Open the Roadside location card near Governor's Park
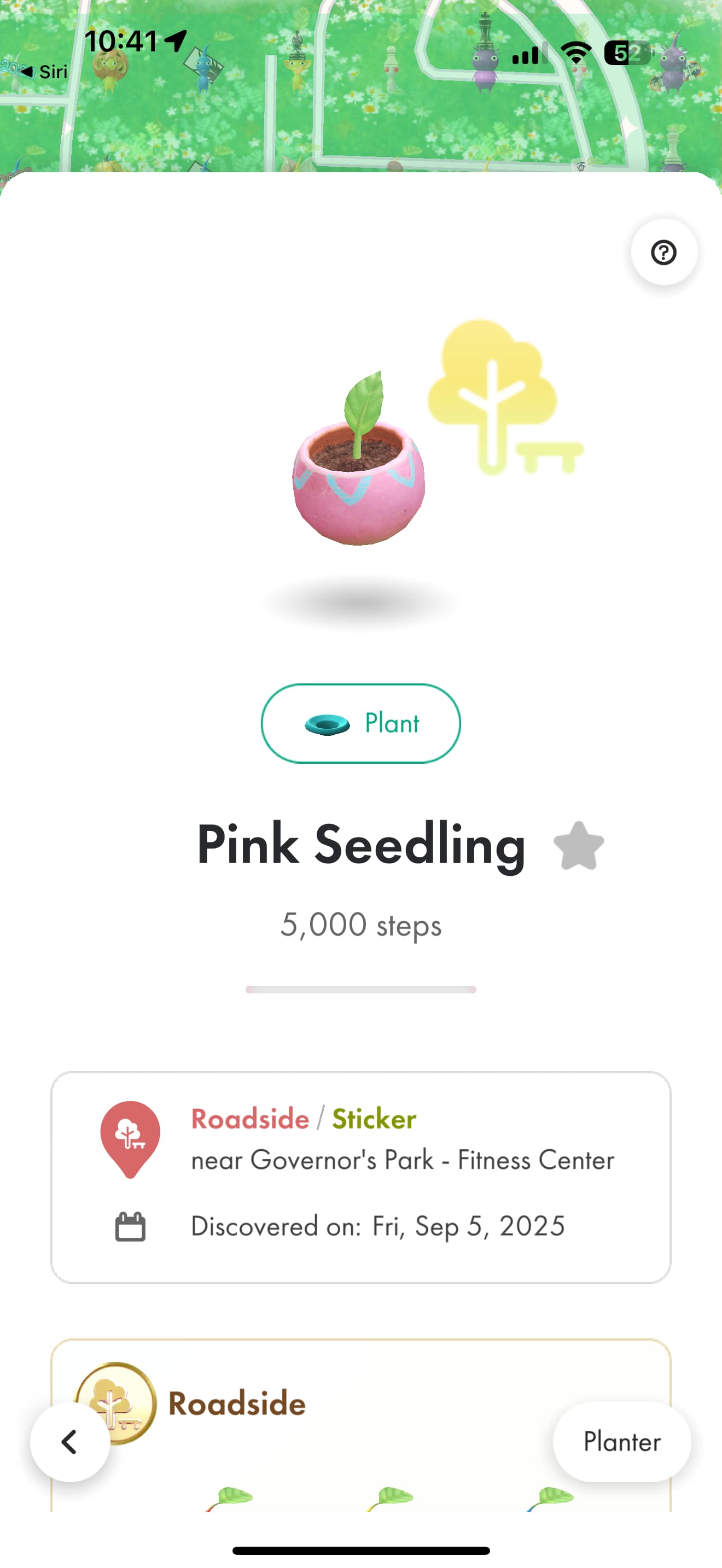 361,1177
